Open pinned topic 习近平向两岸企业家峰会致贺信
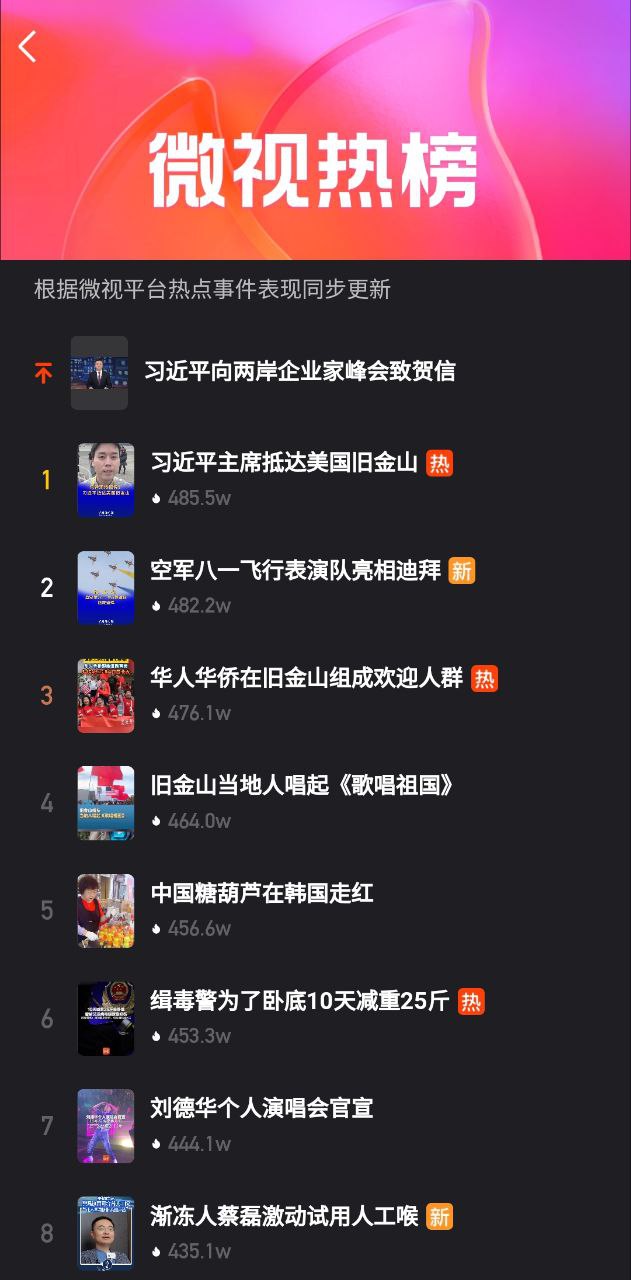 click(x=299, y=372)
